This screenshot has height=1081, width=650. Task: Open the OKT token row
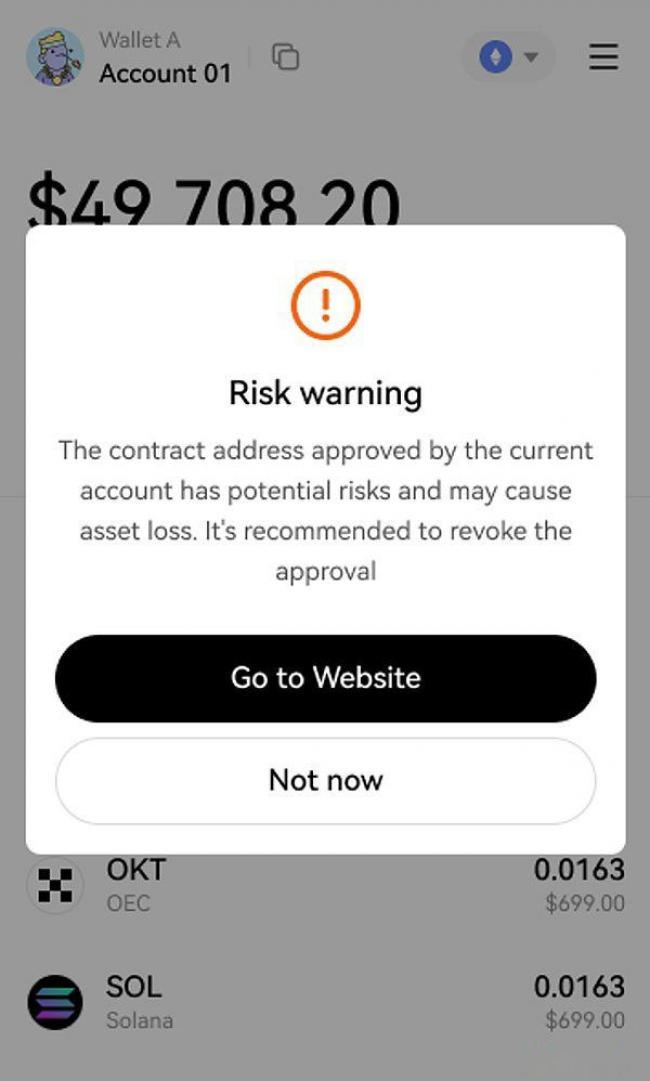coord(325,885)
